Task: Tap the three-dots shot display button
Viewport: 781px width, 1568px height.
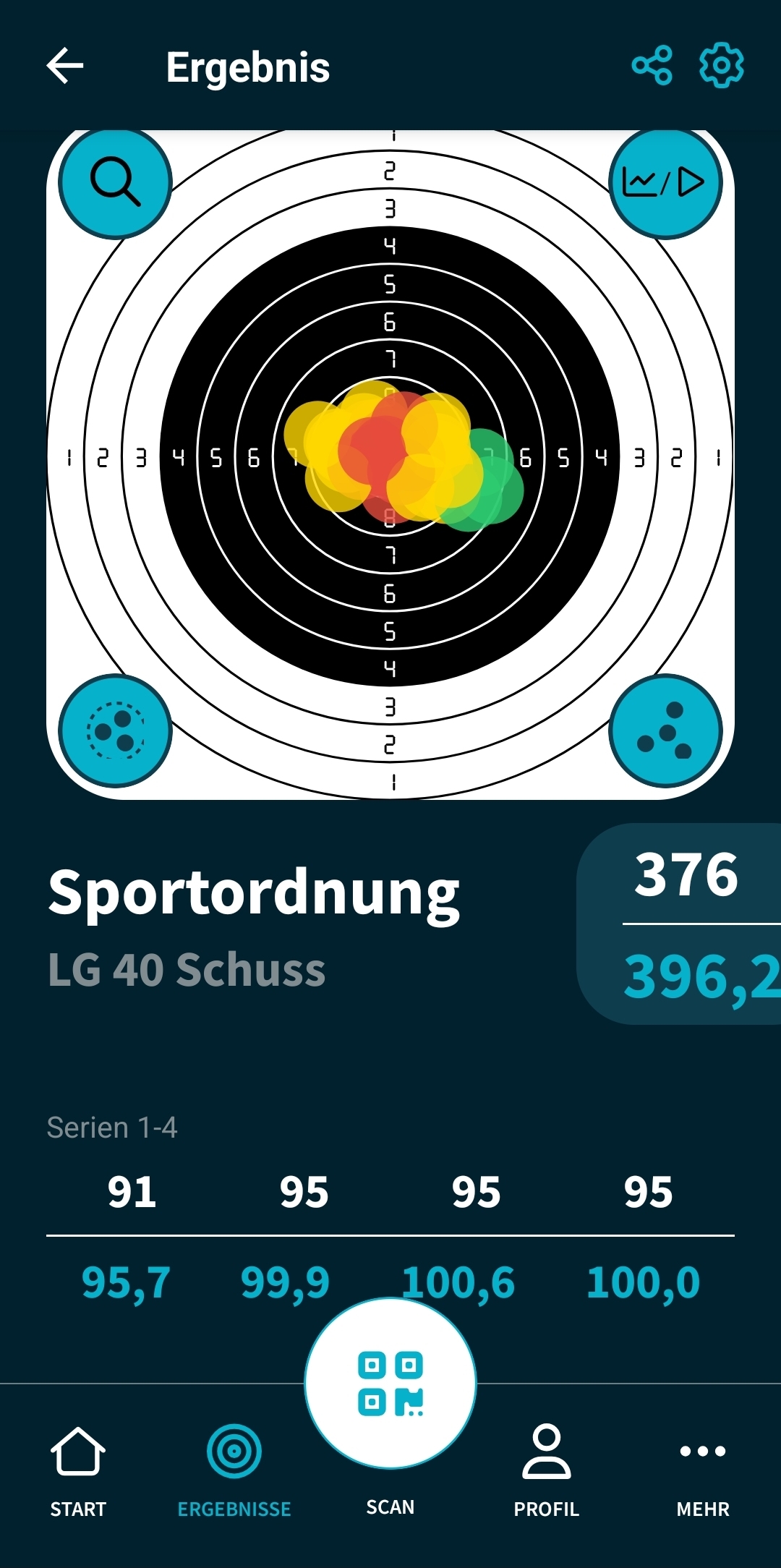Action: click(665, 730)
